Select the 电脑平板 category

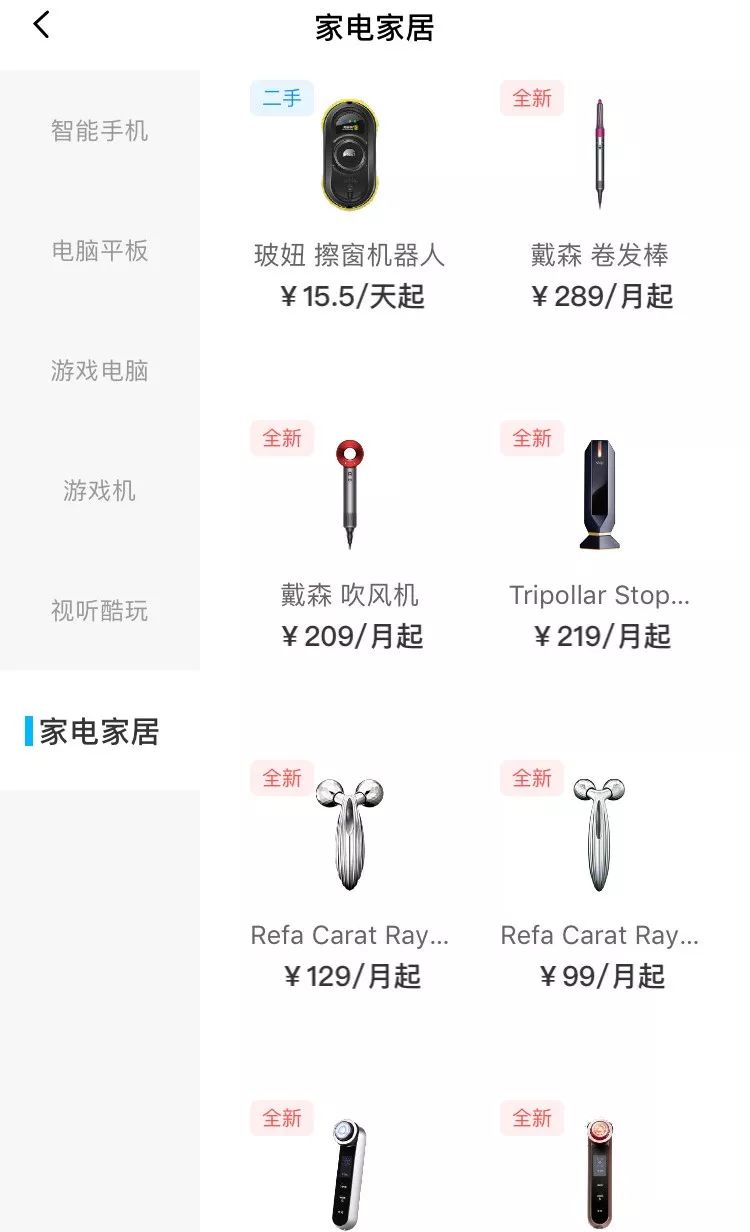click(99, 251)
